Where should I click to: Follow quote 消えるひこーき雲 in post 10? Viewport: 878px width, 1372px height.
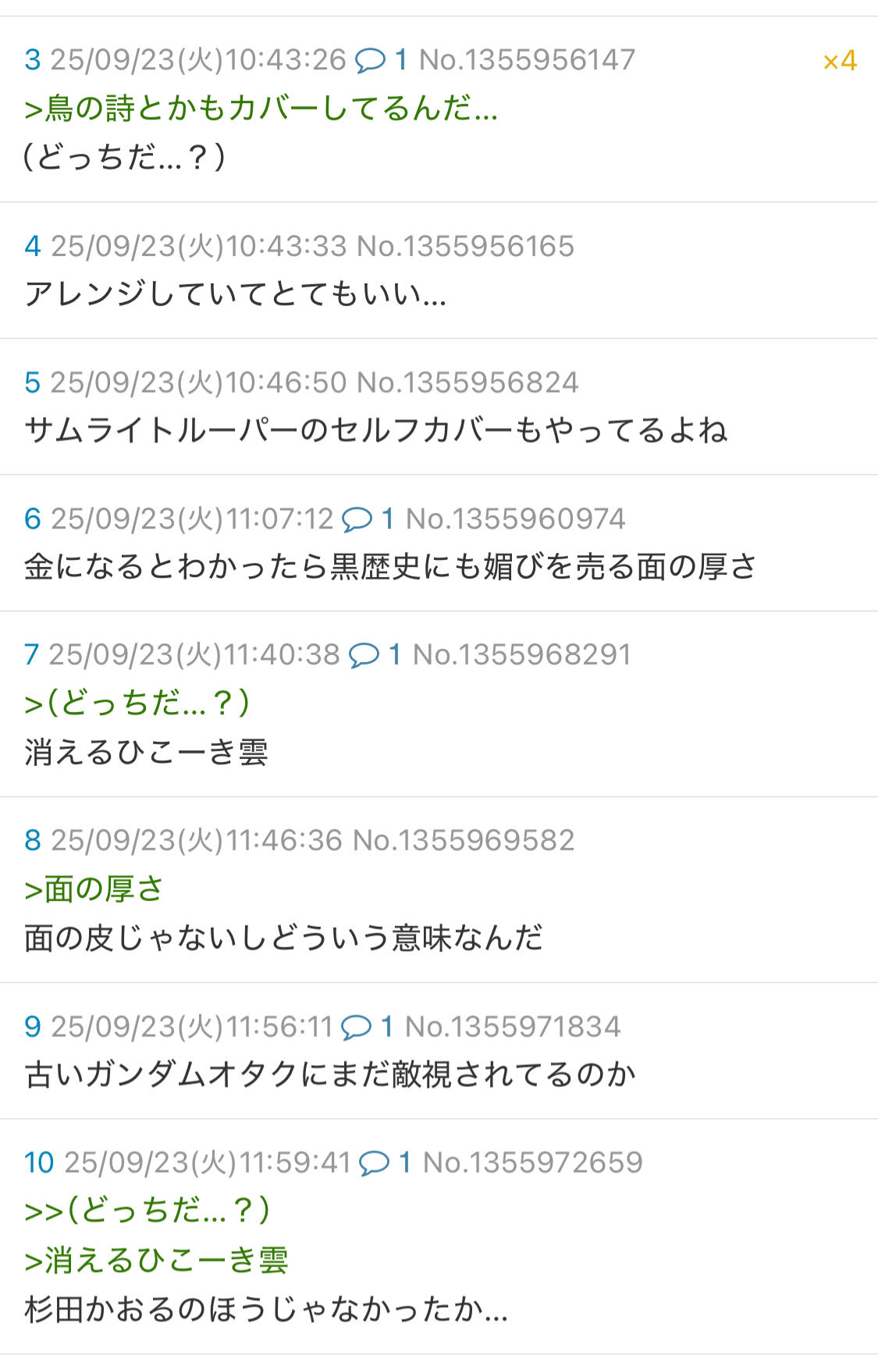[x=156, y=1260]
